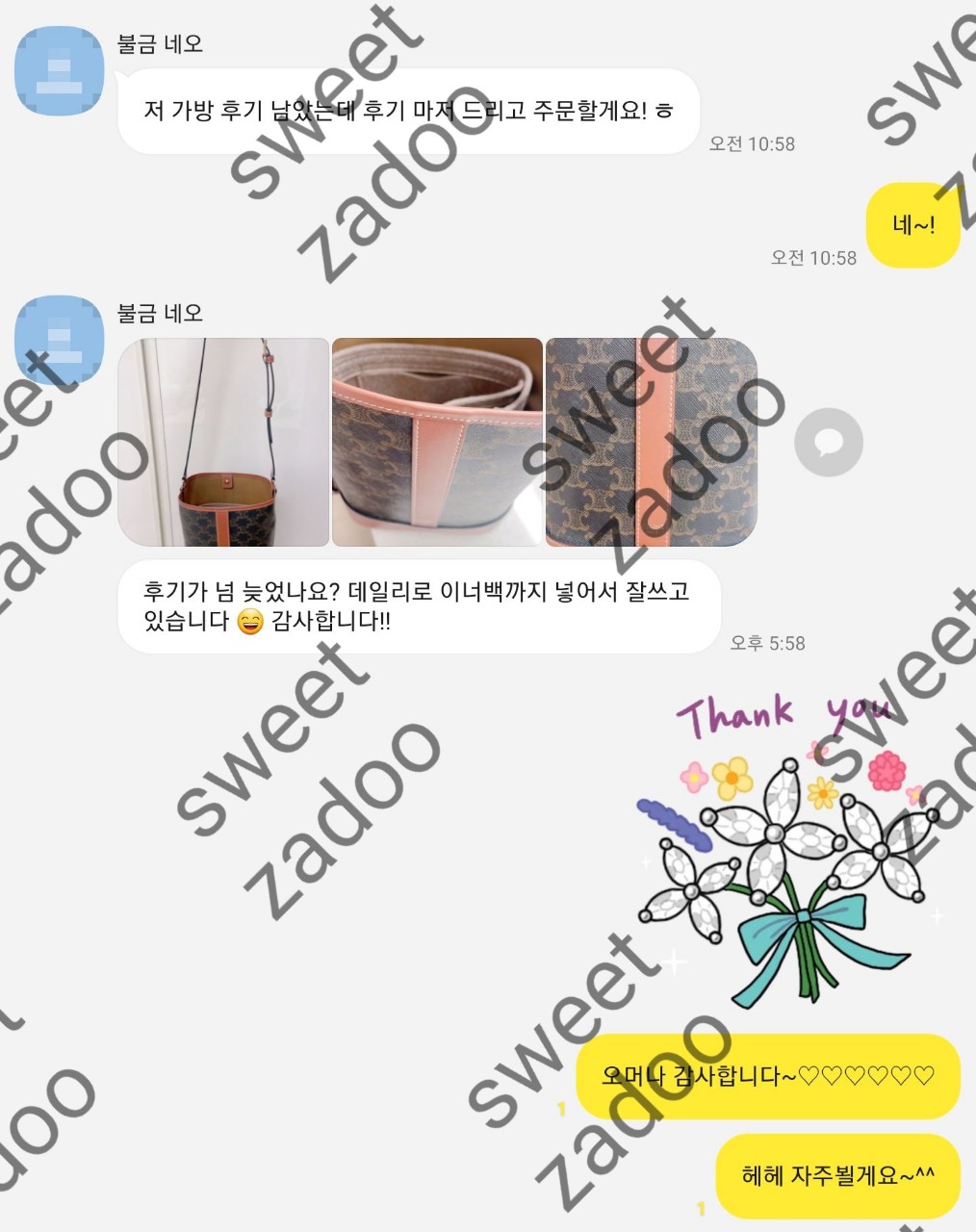Screen dimensions: 976x1232
Task: Open the monogram pattern strap photo
Action: pos(651,442)
